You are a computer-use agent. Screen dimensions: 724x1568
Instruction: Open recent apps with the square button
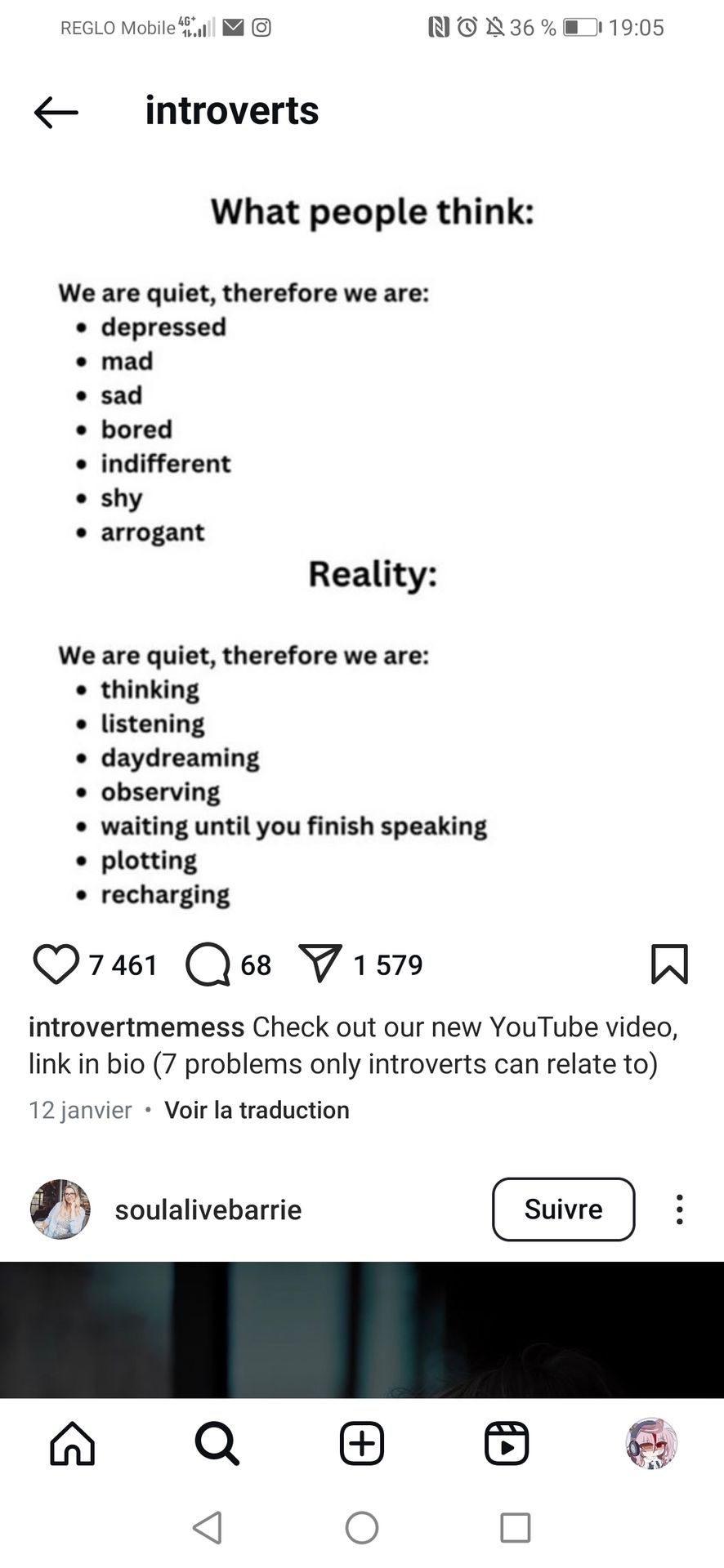pos(515,1527)
